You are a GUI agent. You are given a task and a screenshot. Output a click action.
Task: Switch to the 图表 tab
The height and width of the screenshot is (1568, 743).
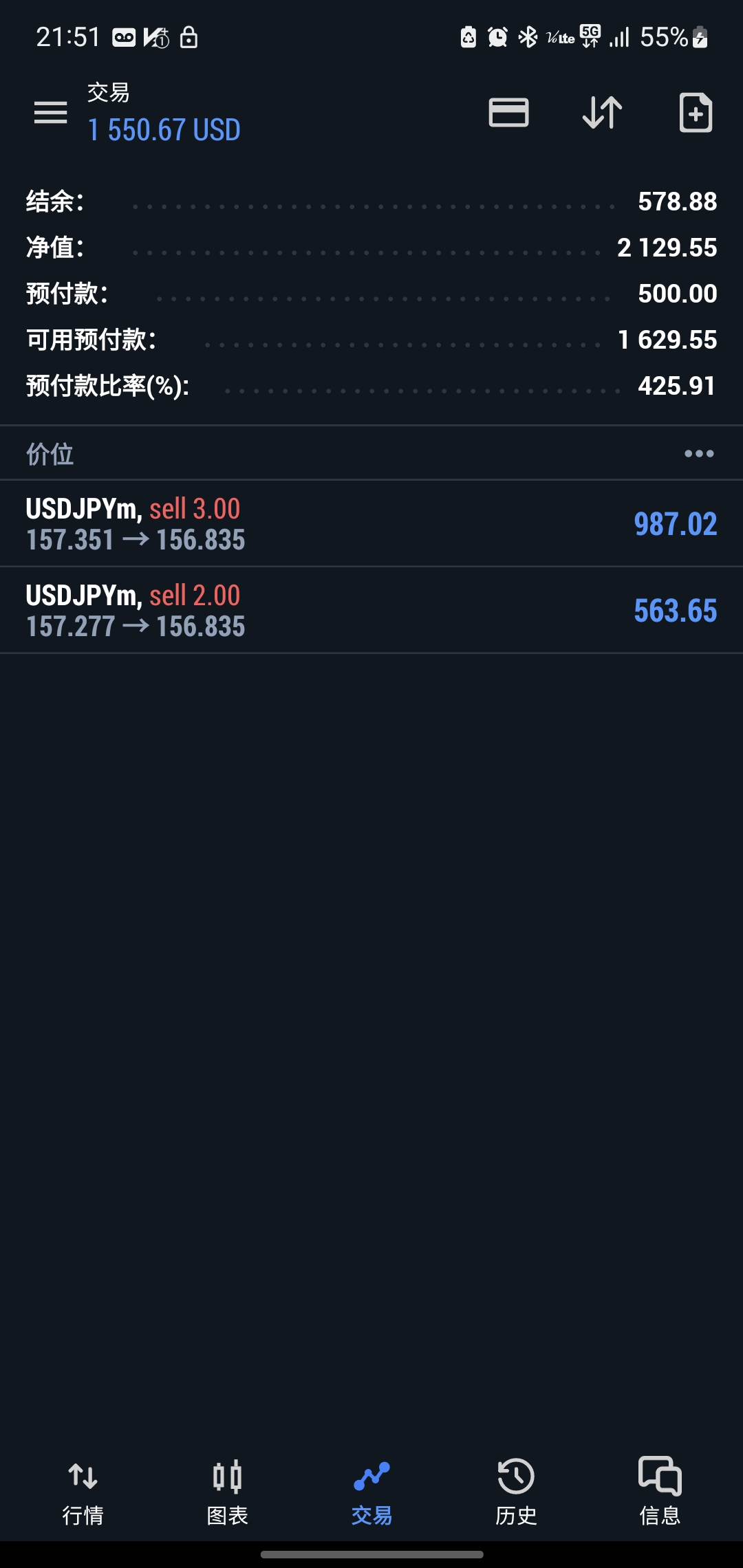pyautogui.click(x=227, y=1492)
